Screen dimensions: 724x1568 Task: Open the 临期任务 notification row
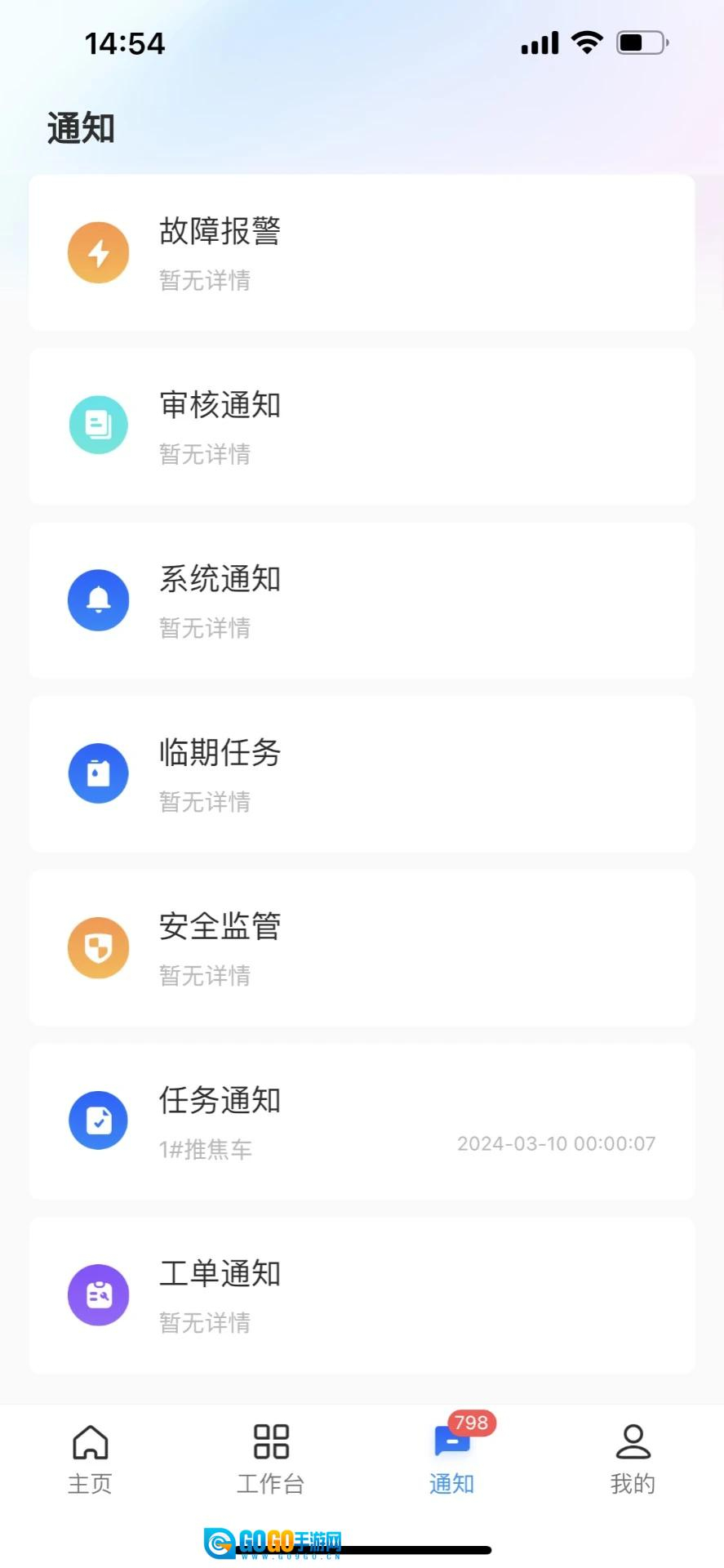pyautogui.click(x=362, y=774)
